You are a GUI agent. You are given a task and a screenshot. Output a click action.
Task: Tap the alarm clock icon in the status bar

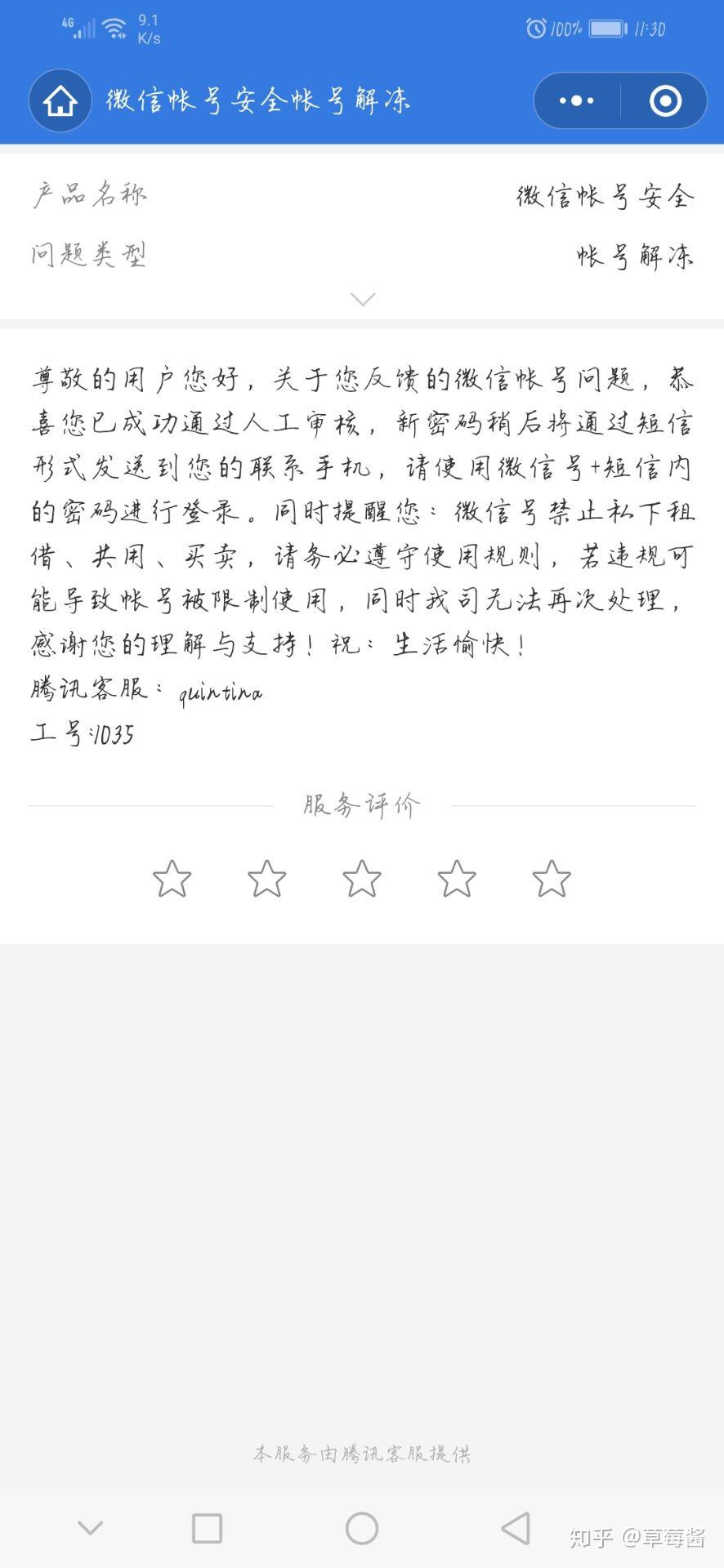537,25
